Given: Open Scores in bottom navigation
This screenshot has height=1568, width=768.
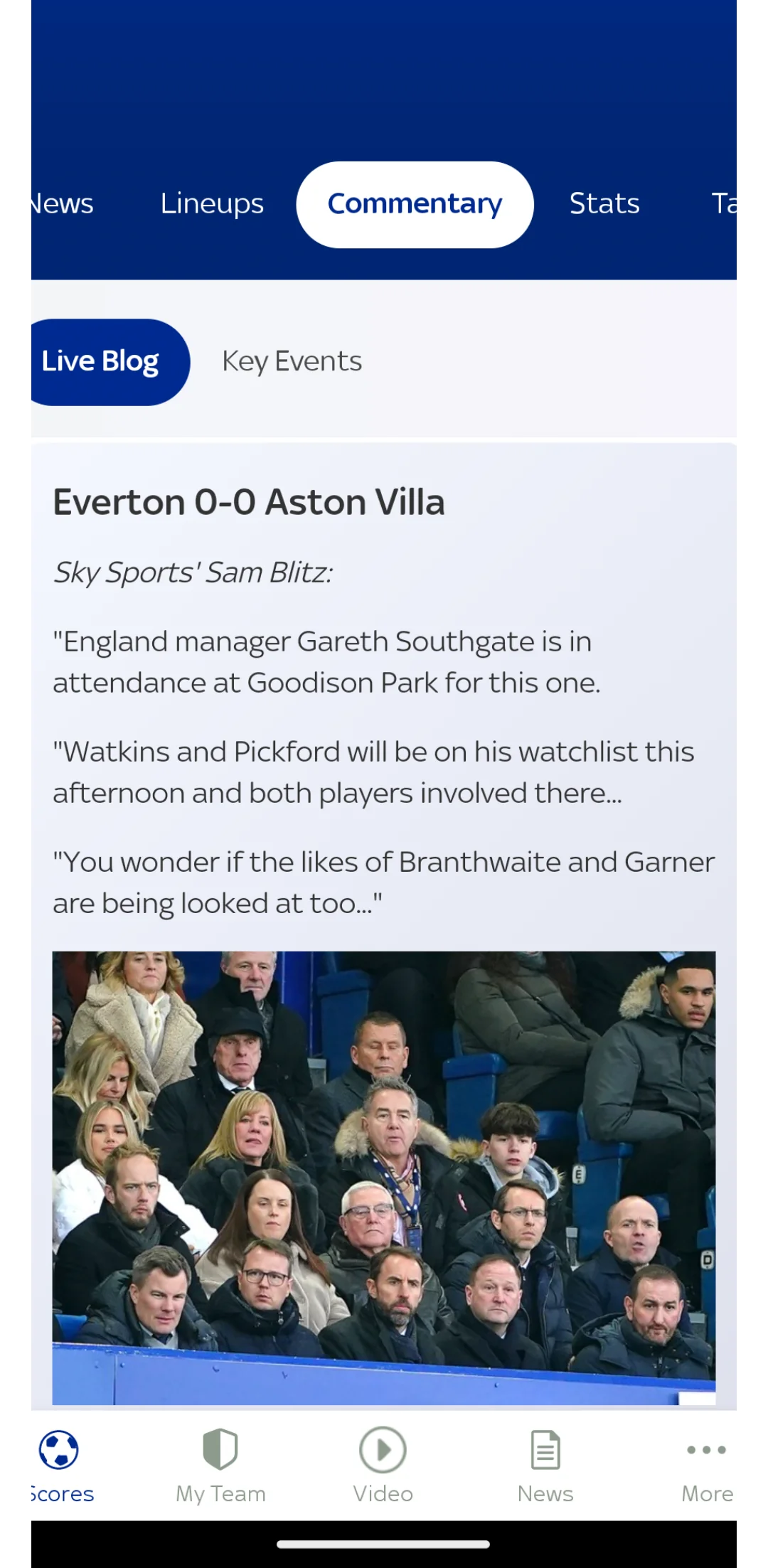Looking at the screenshot, I should tap(60, 1466).
